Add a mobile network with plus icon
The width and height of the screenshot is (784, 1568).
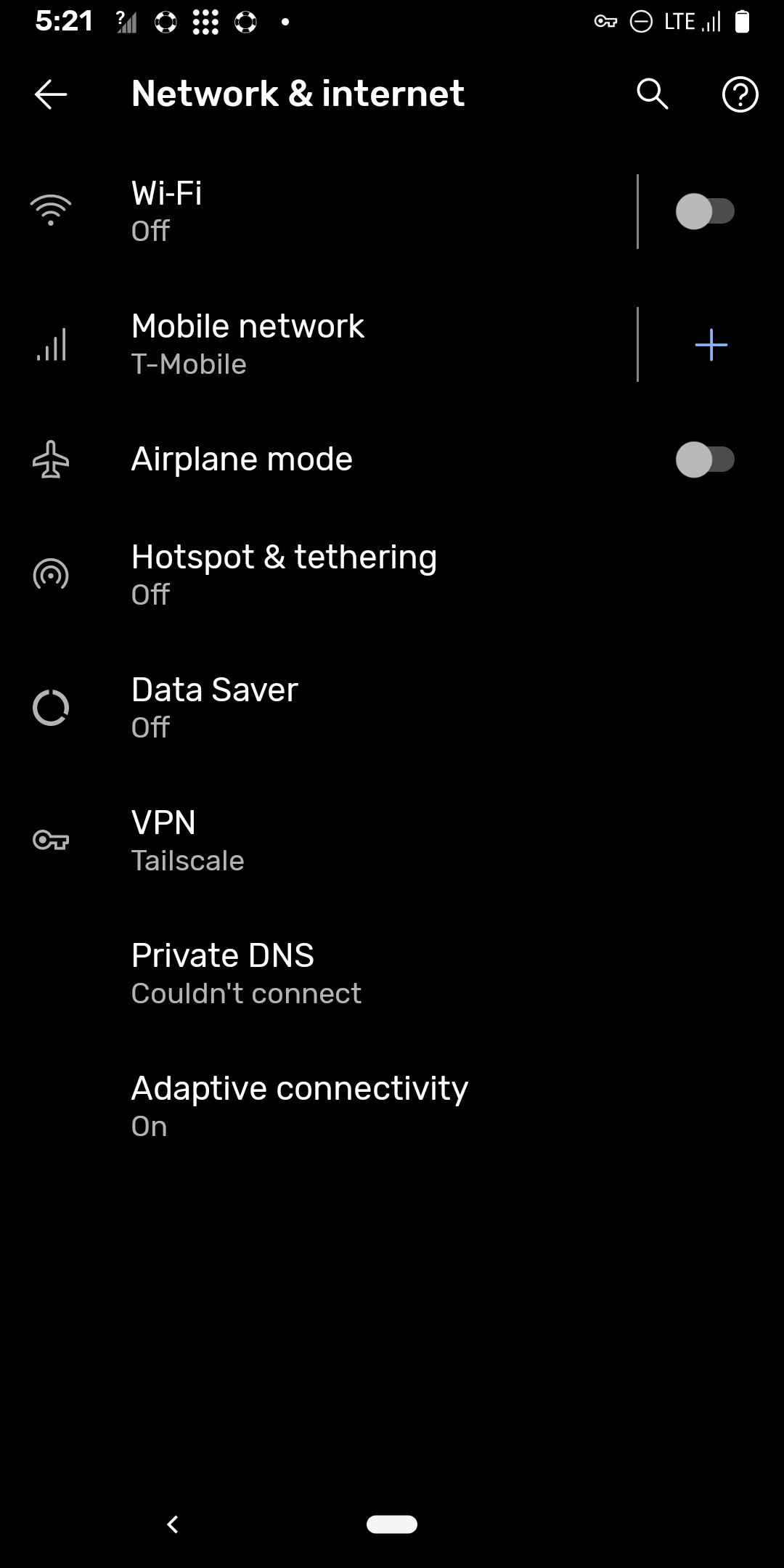(x=711, y=344)
